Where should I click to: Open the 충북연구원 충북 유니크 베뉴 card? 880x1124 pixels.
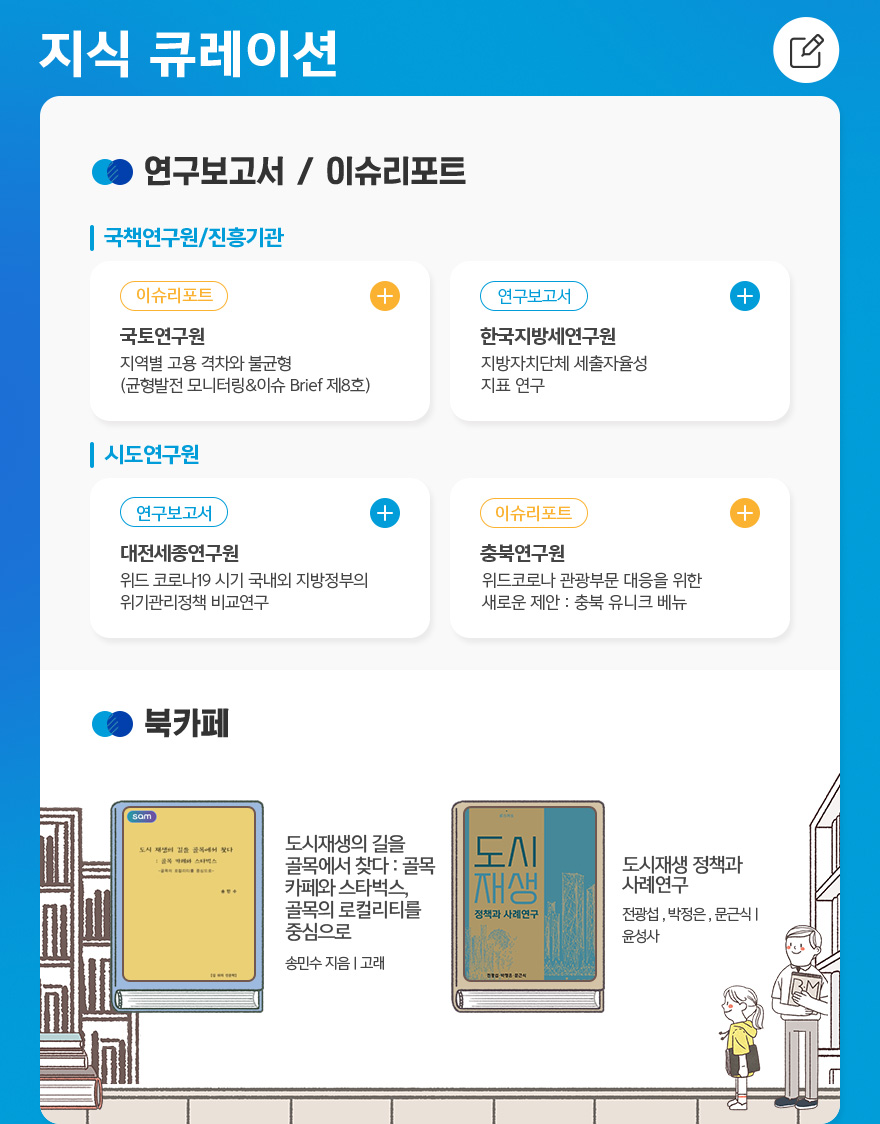600,578
